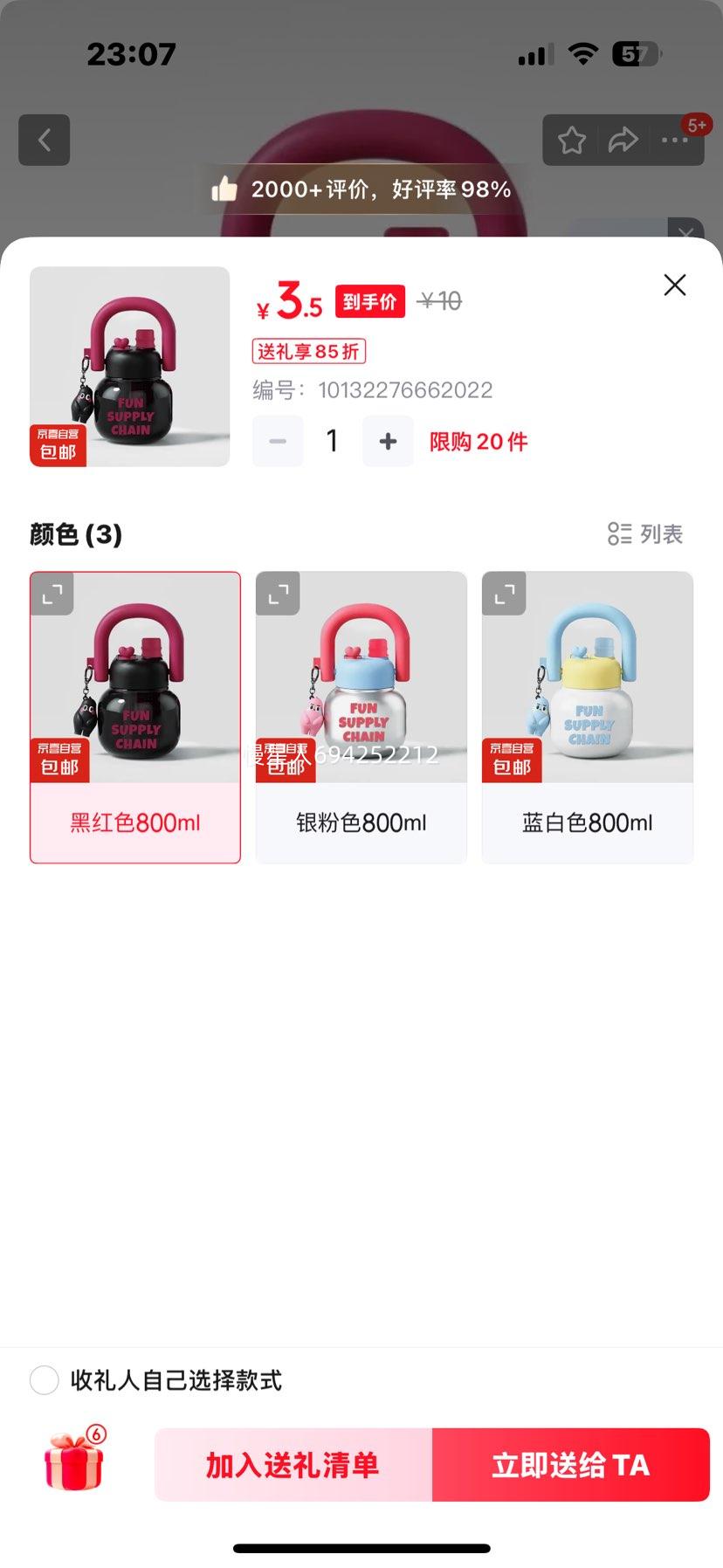Close the product options sheet
723x1568 pixels.
click(674, 285)
